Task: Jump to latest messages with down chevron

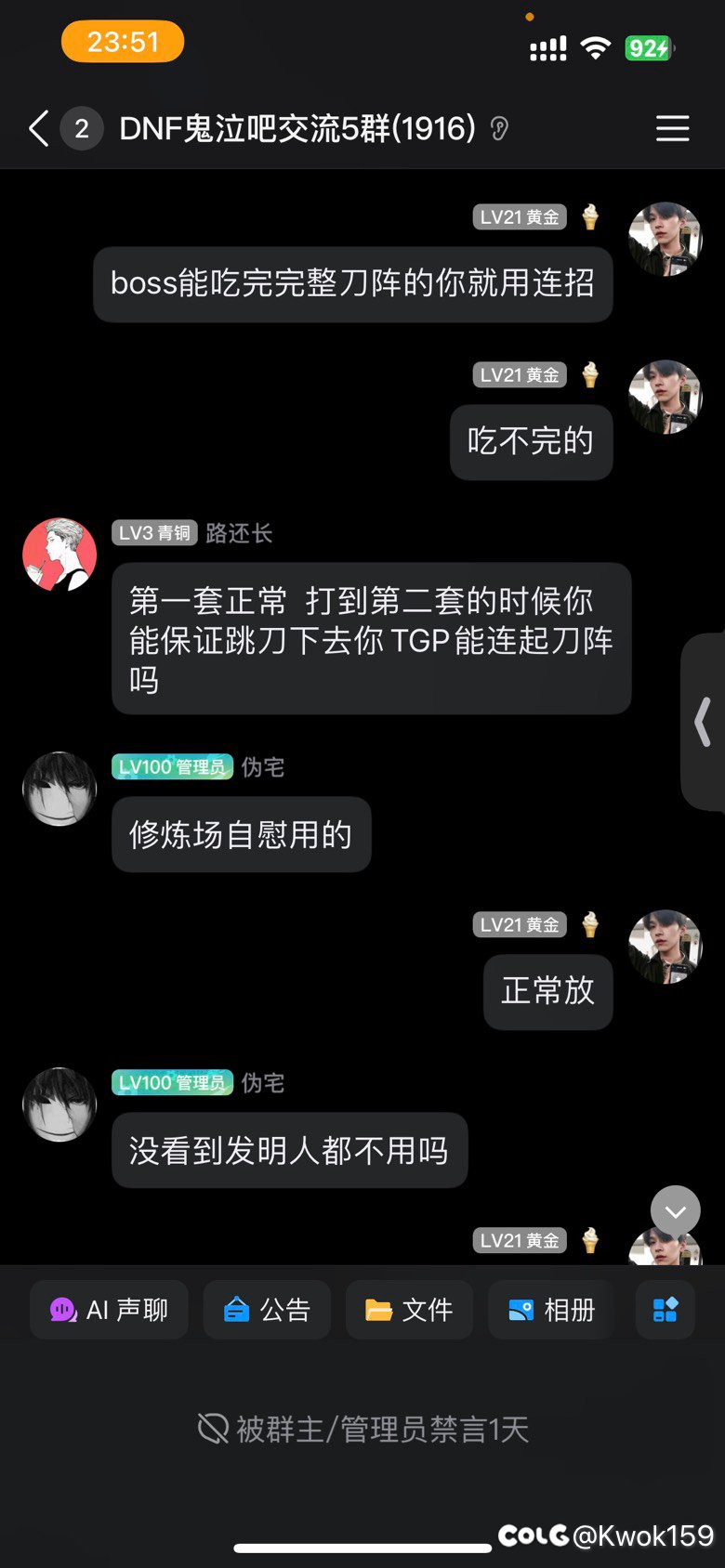Action: pyautogui.click(x=674, y=1210)
